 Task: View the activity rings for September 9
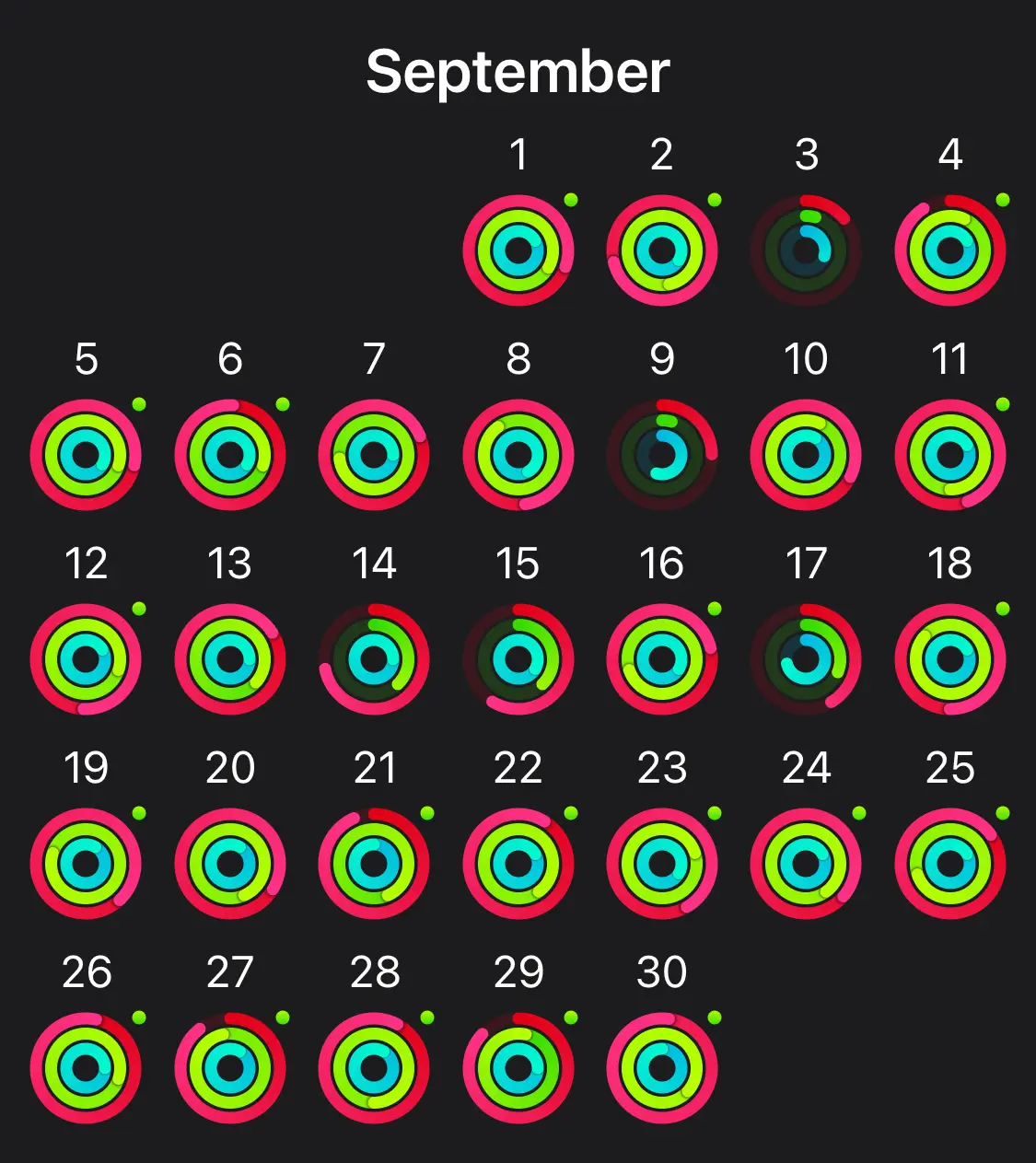(x=662, y=453)
